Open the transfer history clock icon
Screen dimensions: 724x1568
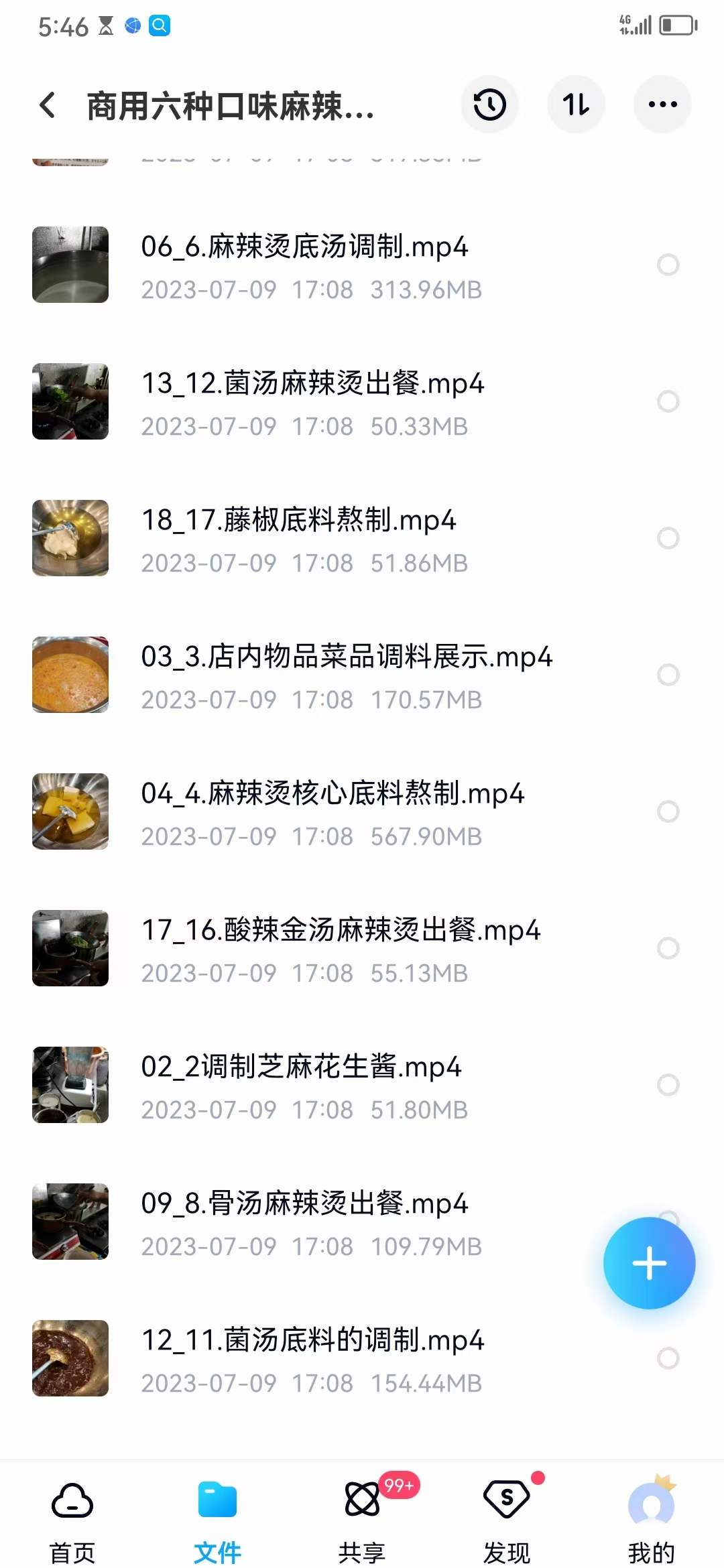(x=490, y=105)
